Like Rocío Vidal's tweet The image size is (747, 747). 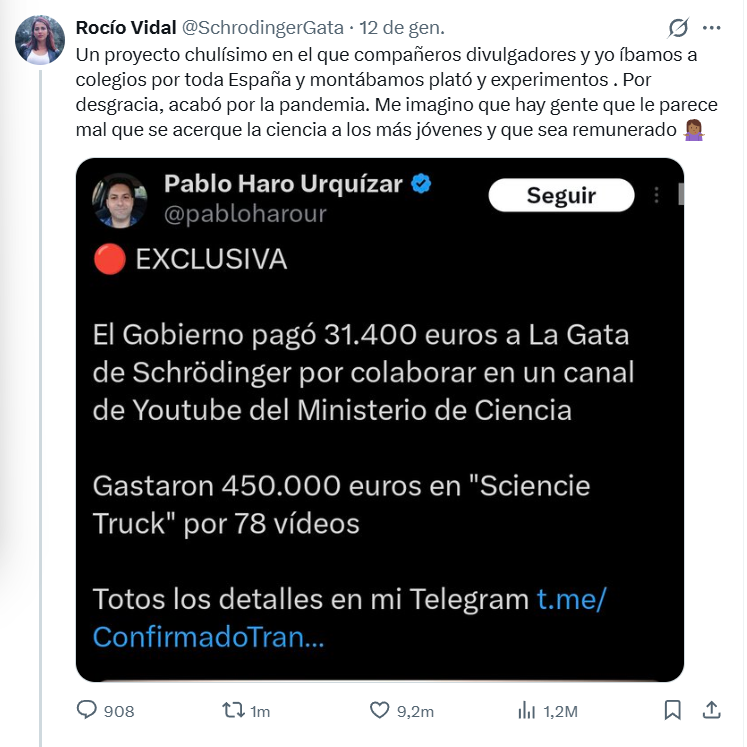[379, 710]
